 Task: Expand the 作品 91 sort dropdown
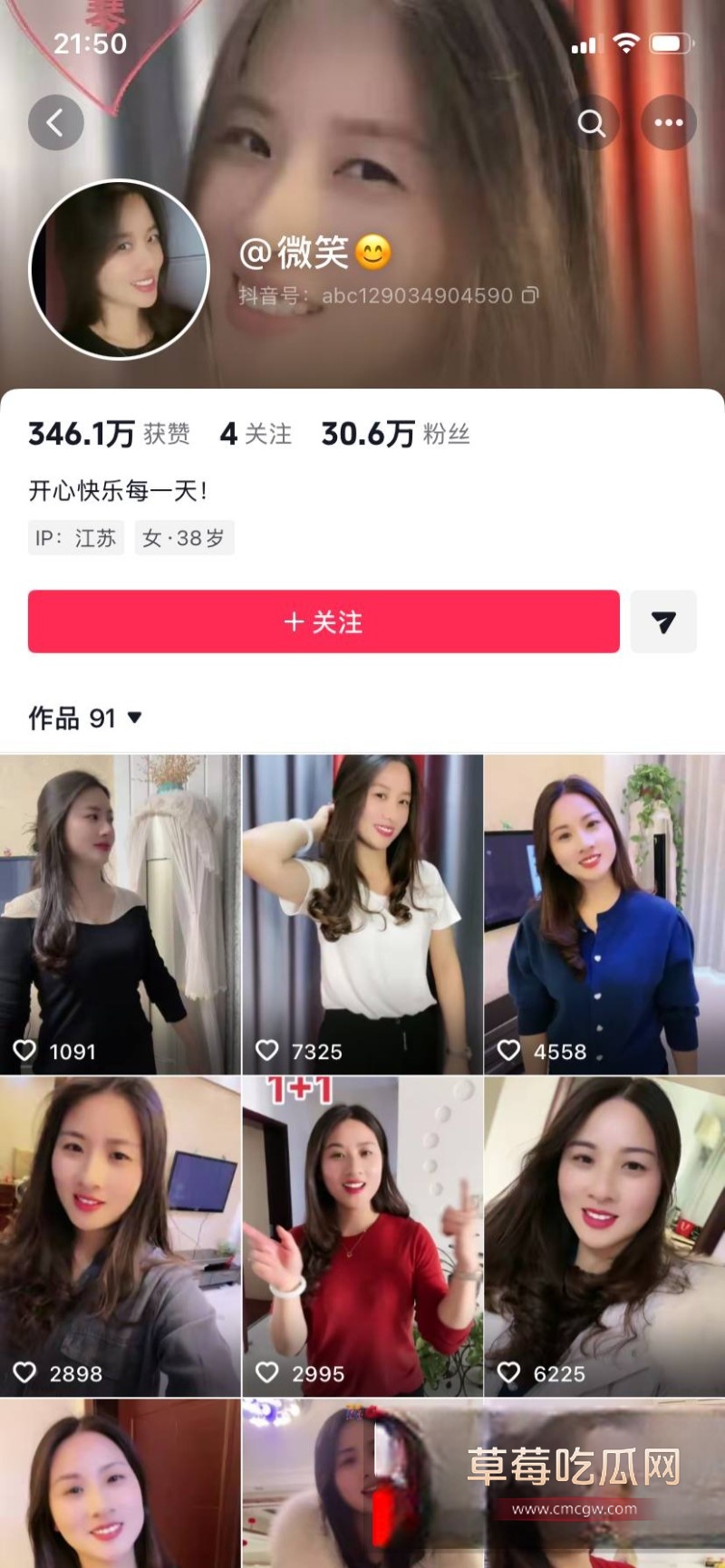coord(133,718)
